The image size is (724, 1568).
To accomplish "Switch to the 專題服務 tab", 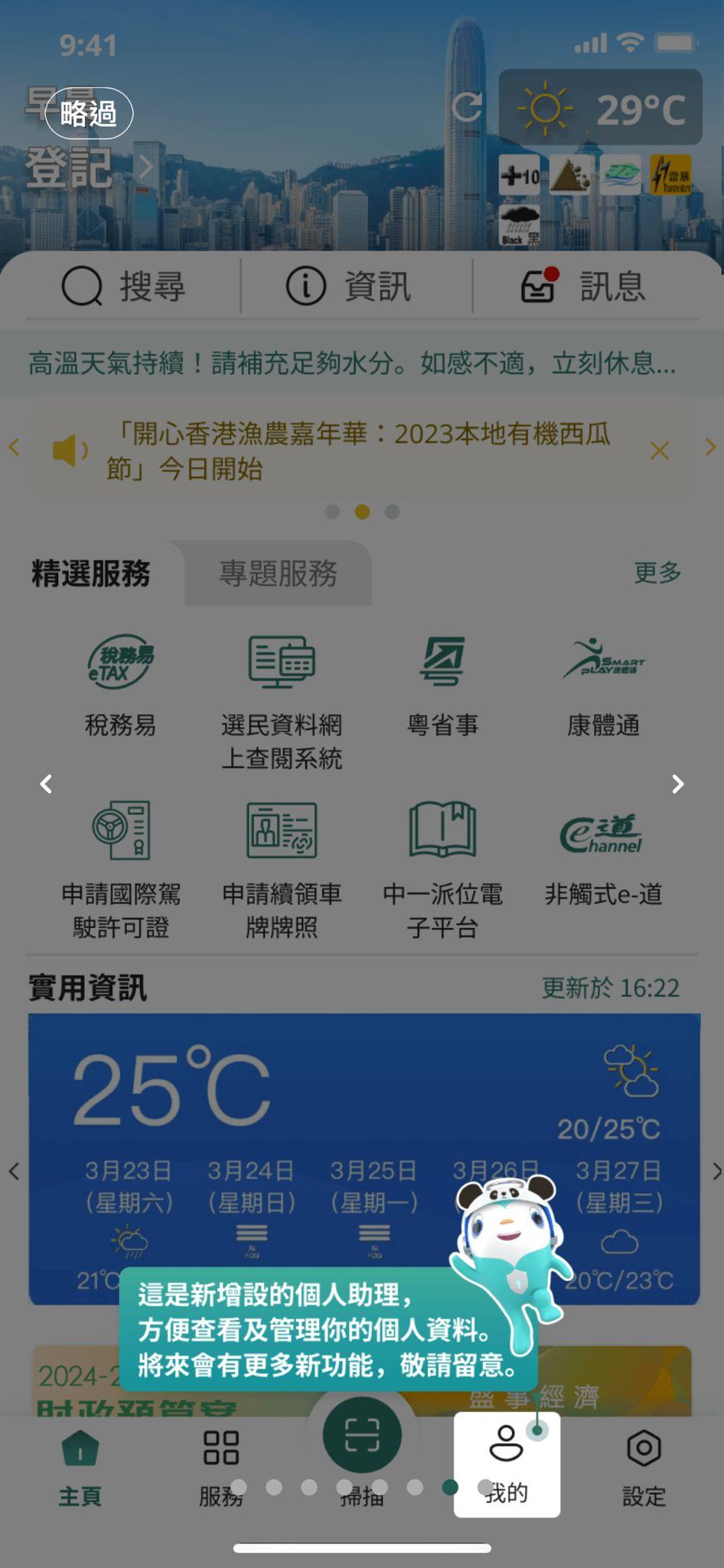I will 278,573.
